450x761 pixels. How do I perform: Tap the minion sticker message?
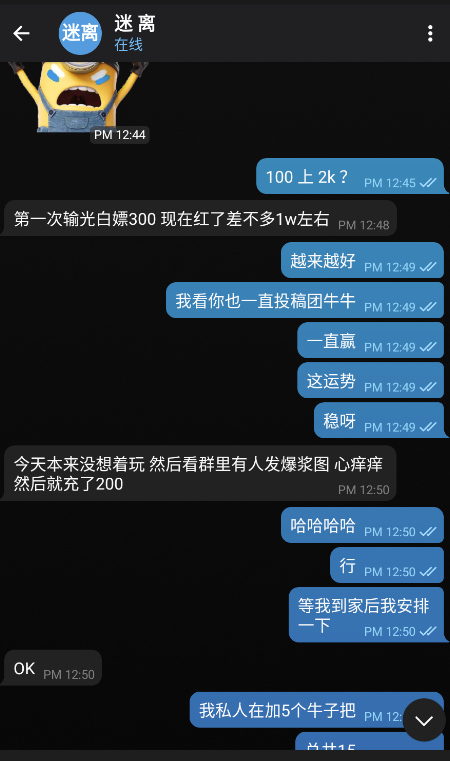(79, 97)
